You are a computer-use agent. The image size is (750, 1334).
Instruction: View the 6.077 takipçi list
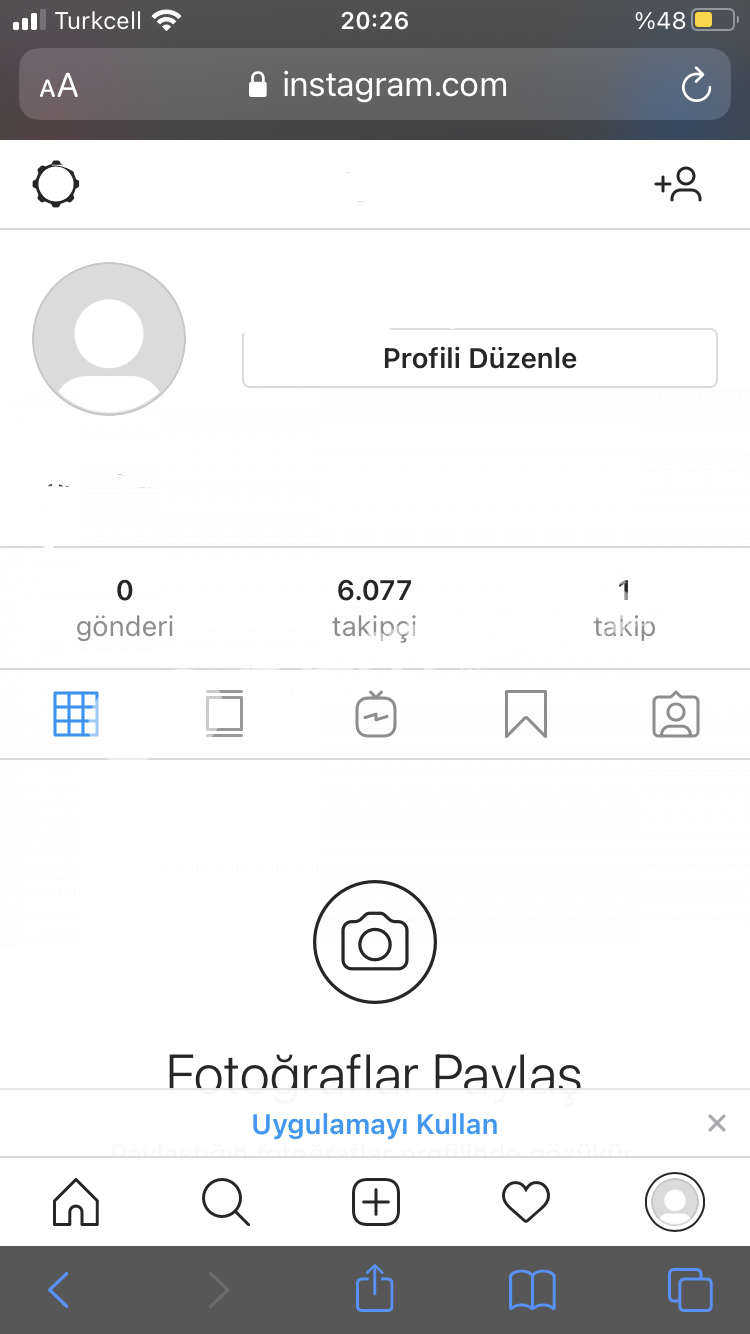click(x=374, y=607)
